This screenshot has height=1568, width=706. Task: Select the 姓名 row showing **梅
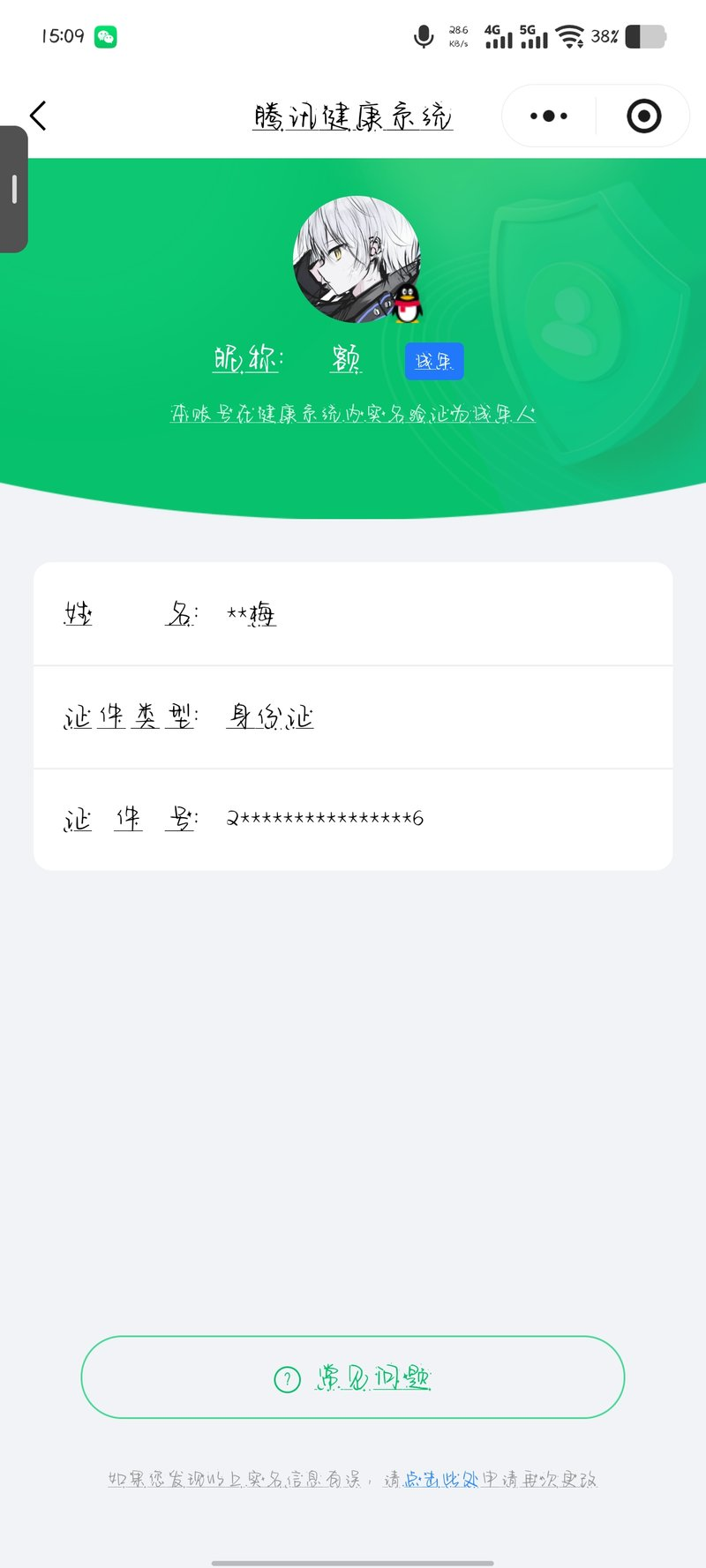pyautogui.click(x=353, y=613)
